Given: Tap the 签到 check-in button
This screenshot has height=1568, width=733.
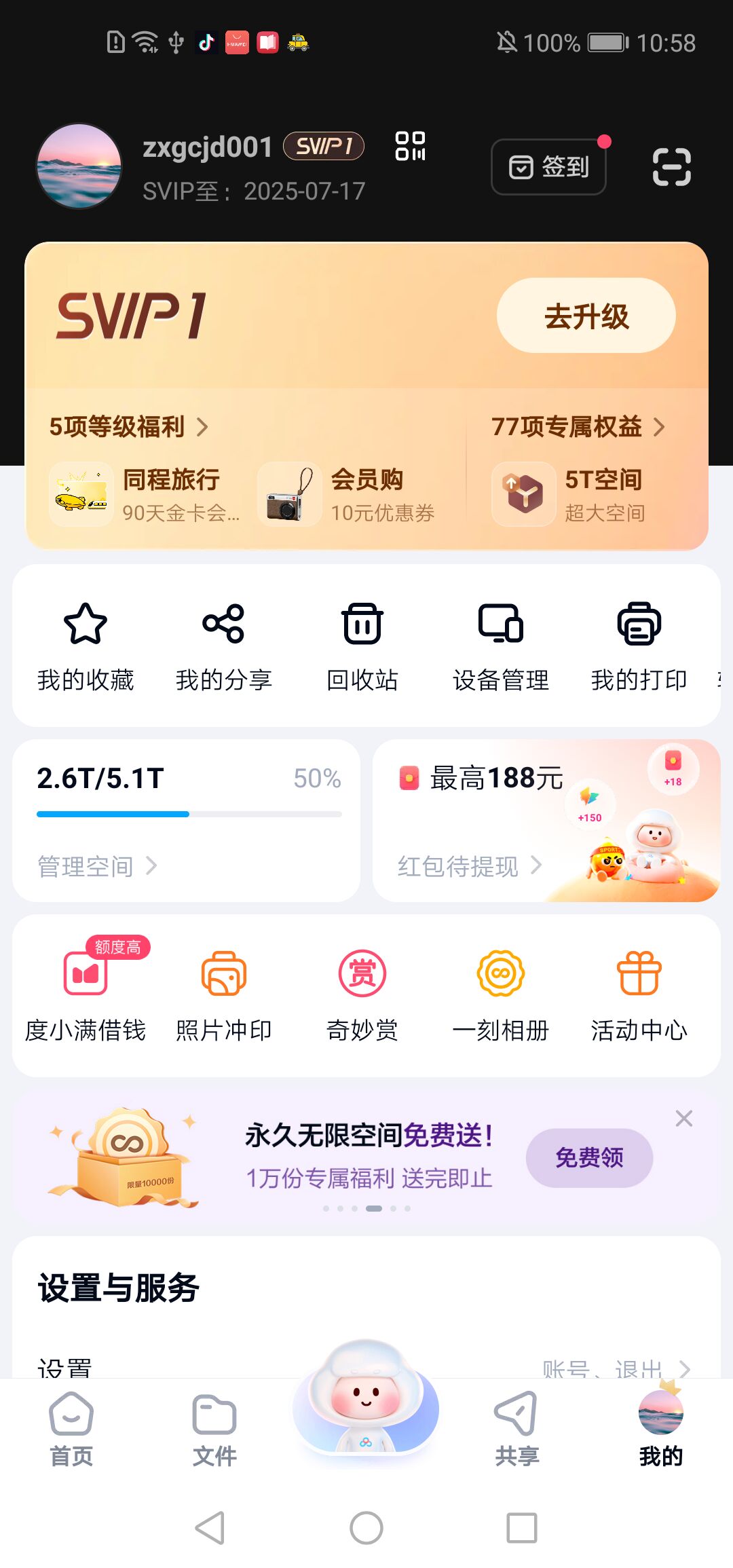Looking at the screenshot, I should pos(548,167).
